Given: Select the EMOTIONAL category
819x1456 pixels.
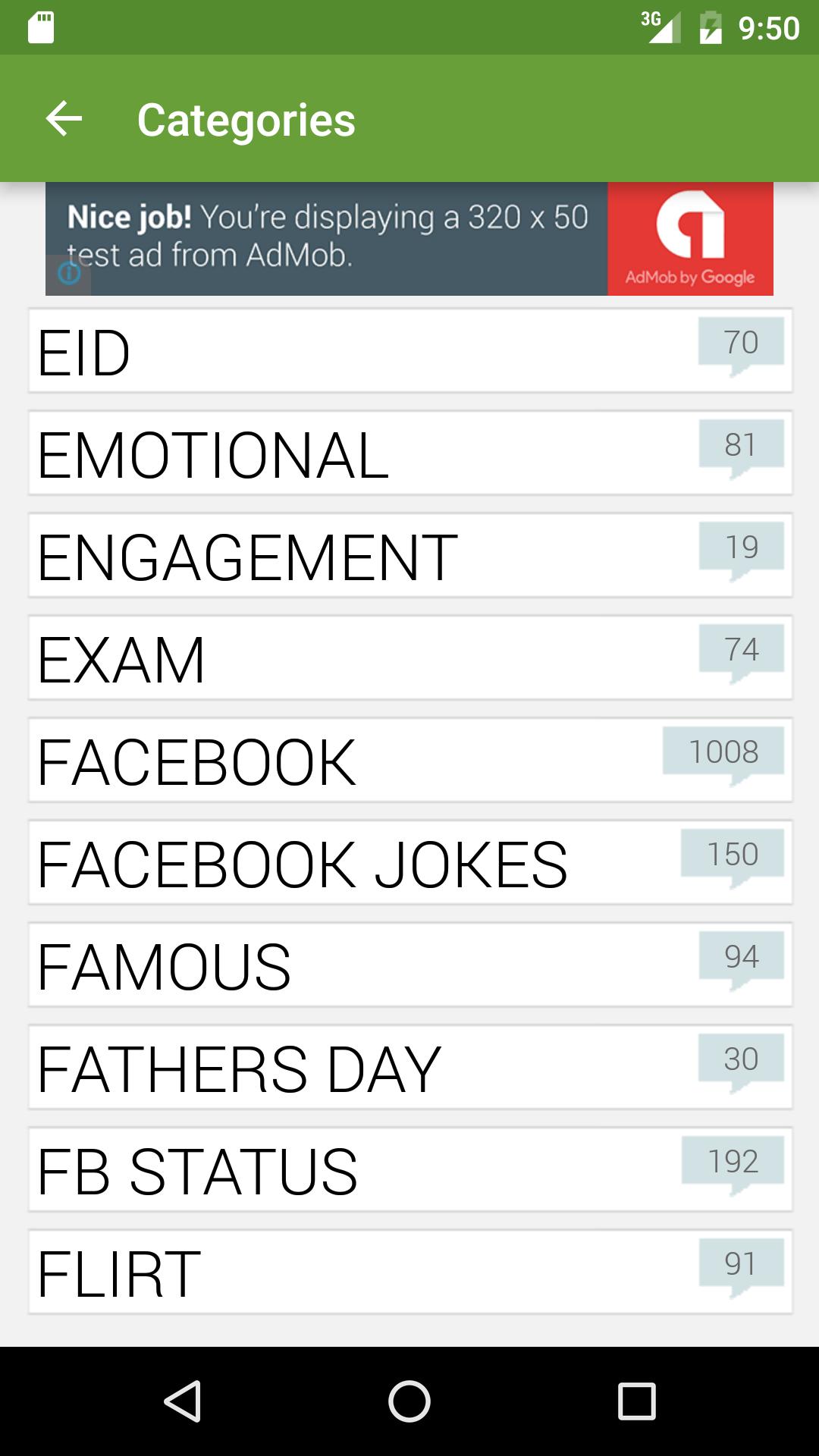Looking at the screenshot, I should coord(409,453).
